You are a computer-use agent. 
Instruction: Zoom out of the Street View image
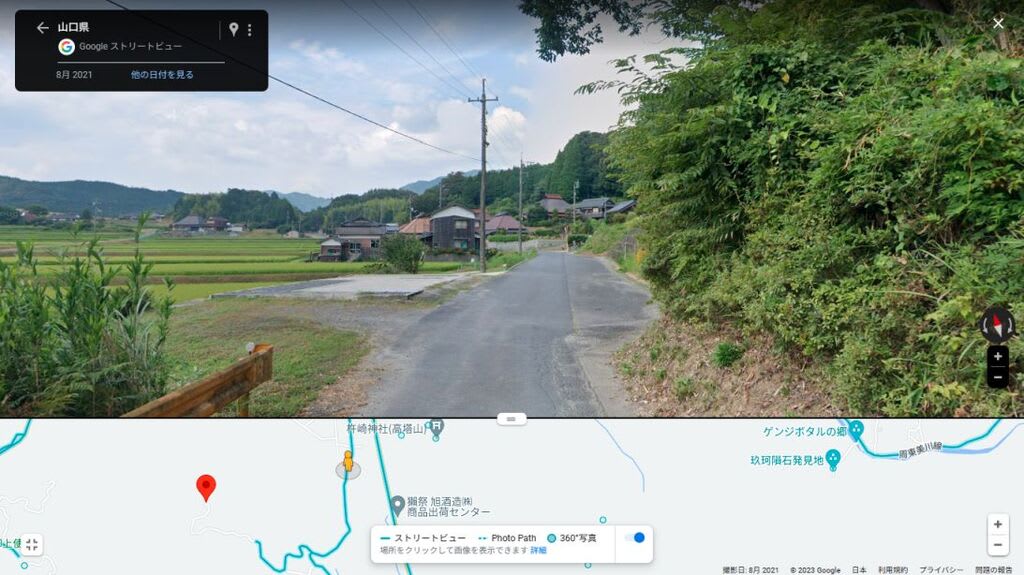pyautogui.click(x=997, y=377)
